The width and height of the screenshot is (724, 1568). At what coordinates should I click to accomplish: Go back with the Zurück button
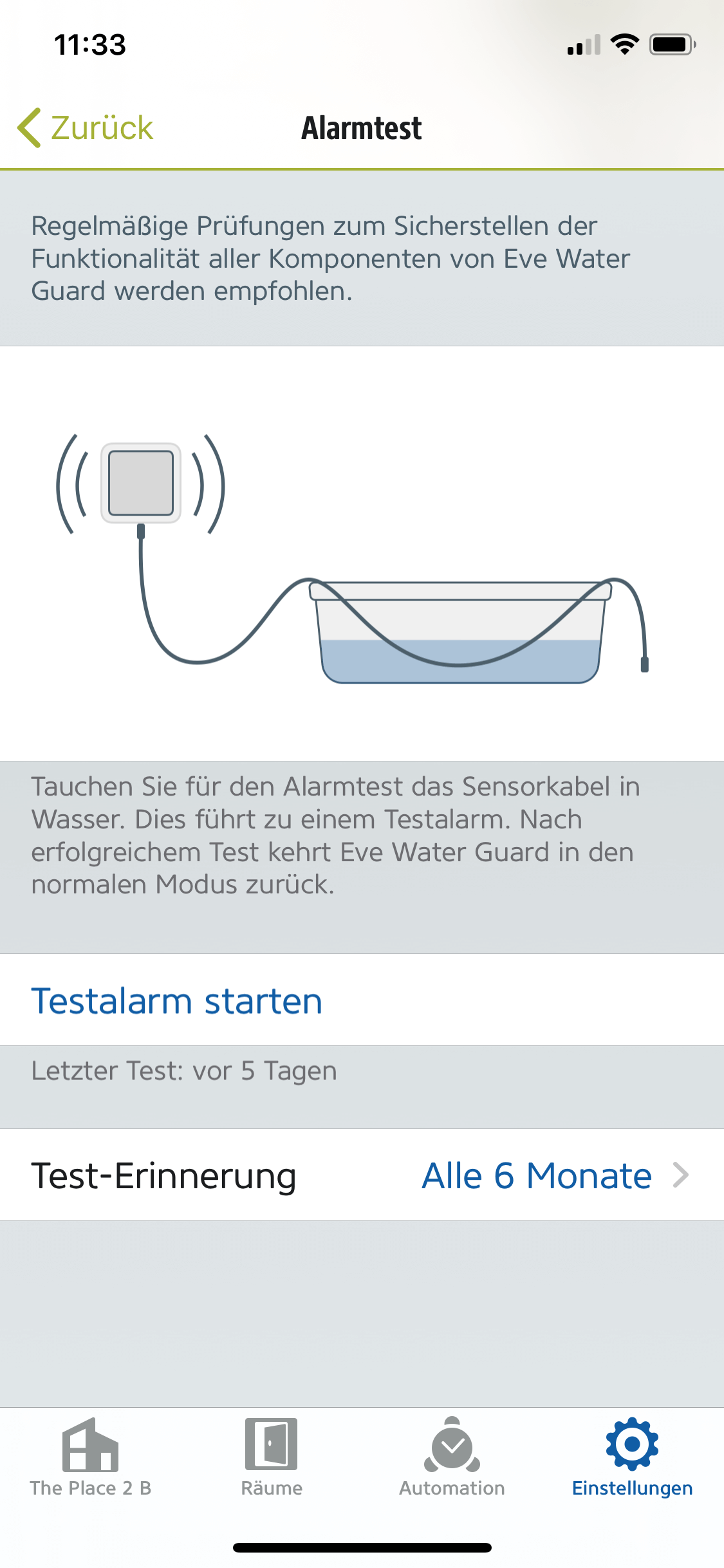tap(86, 127)
